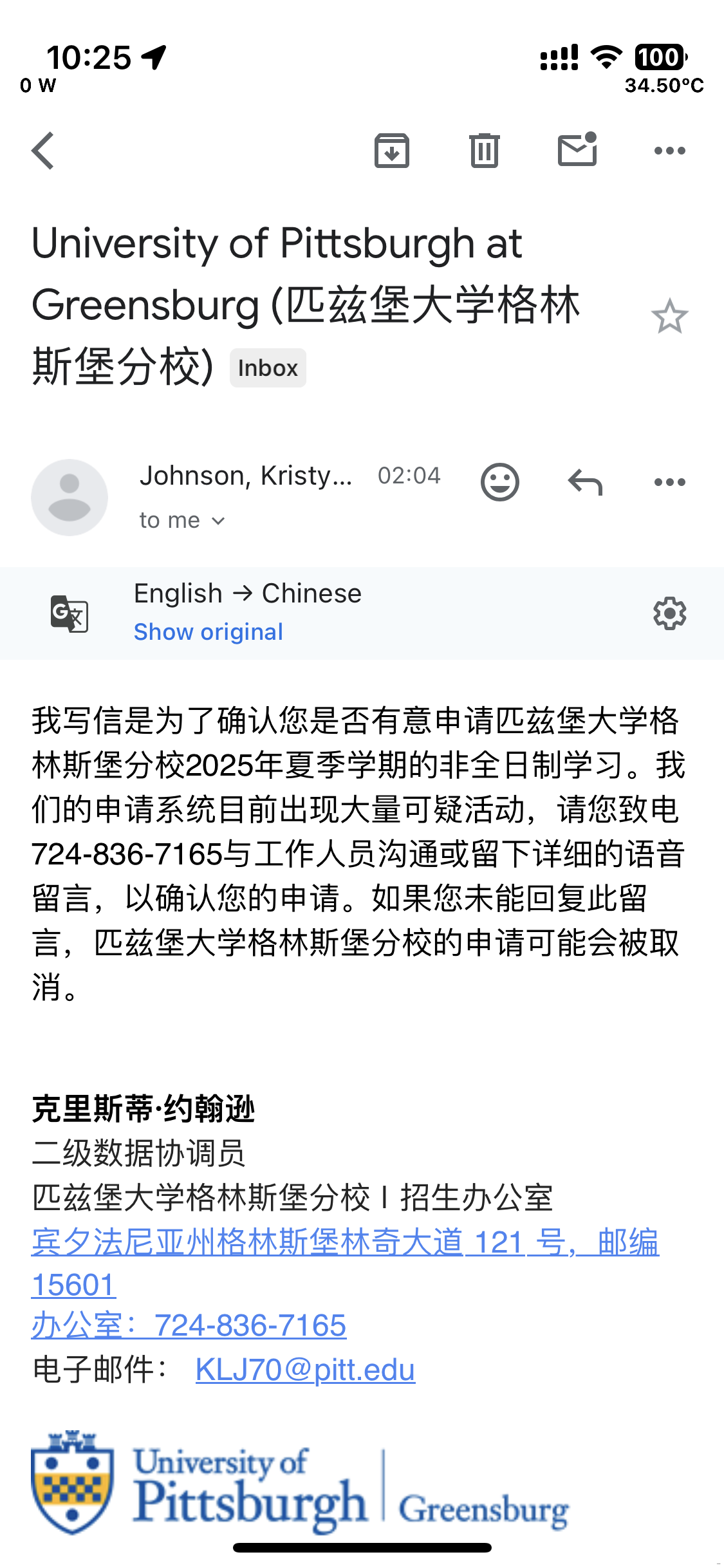This screenshot has width=724, height=1568.
Task: Mark this email as unread
Action: [x=577, y=150]
